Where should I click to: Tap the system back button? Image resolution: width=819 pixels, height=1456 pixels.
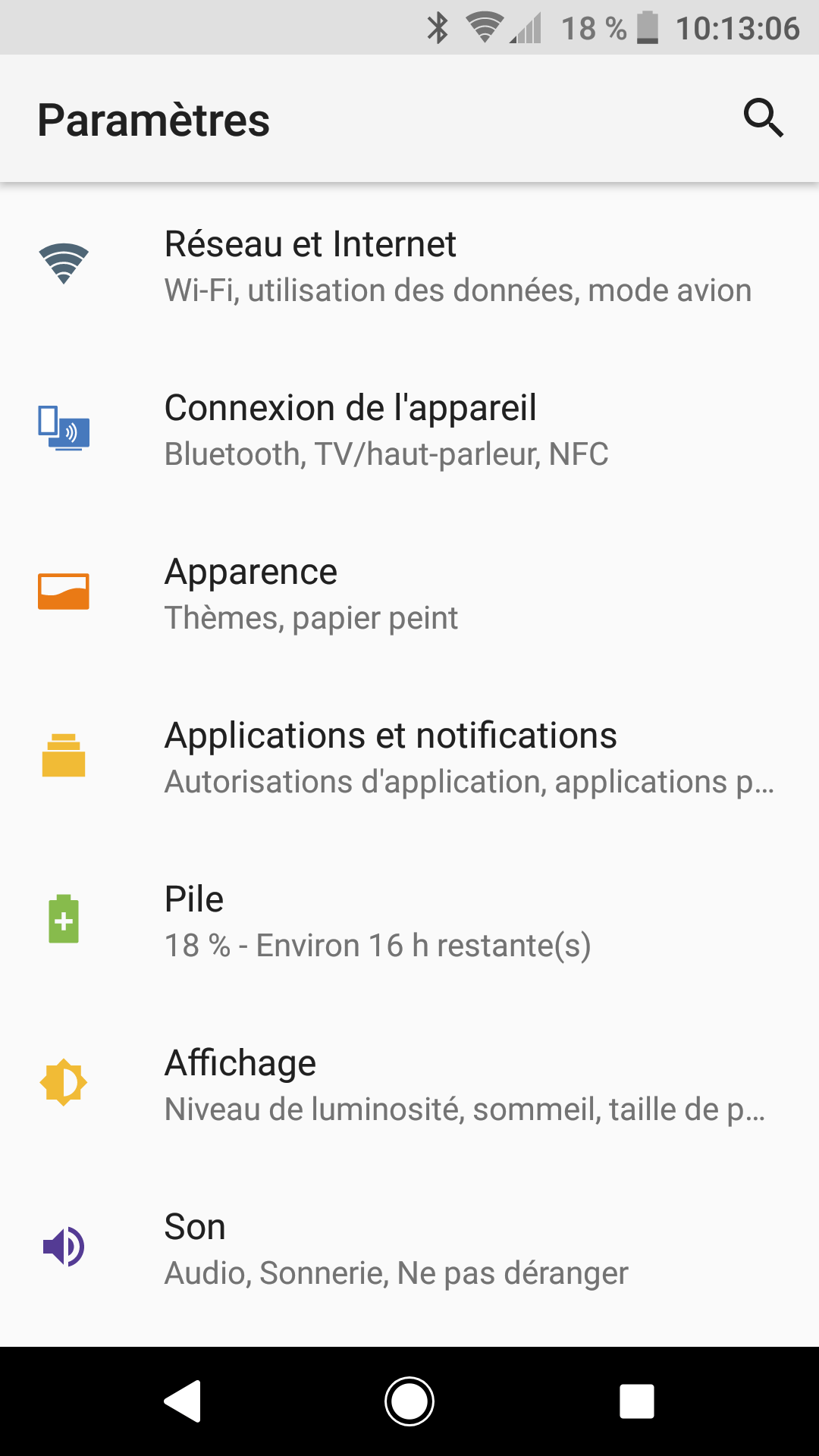(183, 1401)
